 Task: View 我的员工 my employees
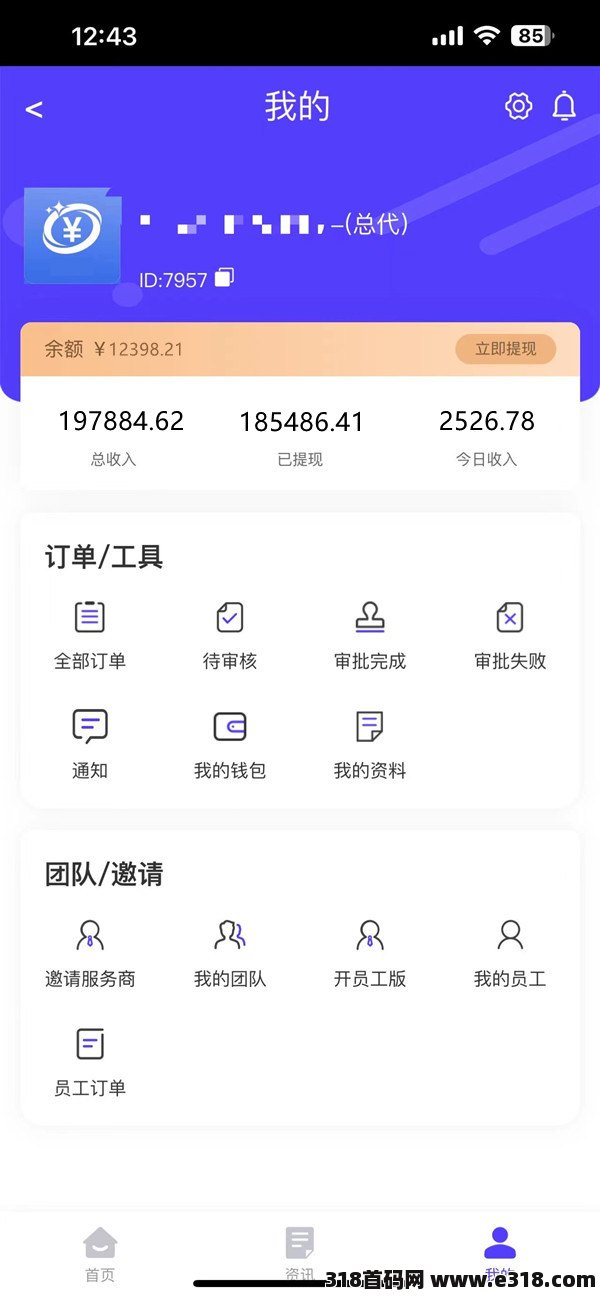tap(510, 953)
